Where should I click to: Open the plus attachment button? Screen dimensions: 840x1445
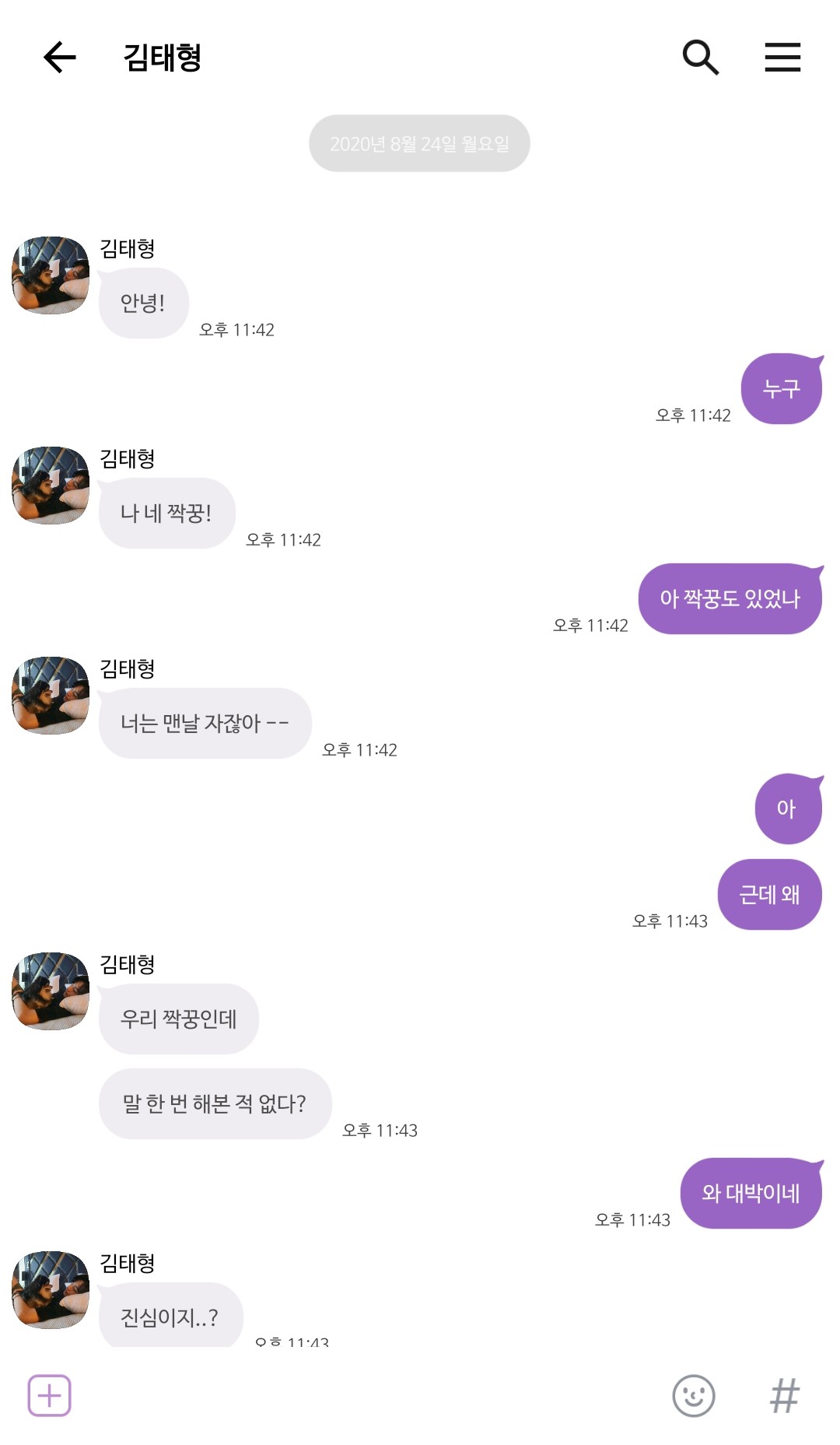50,1395
